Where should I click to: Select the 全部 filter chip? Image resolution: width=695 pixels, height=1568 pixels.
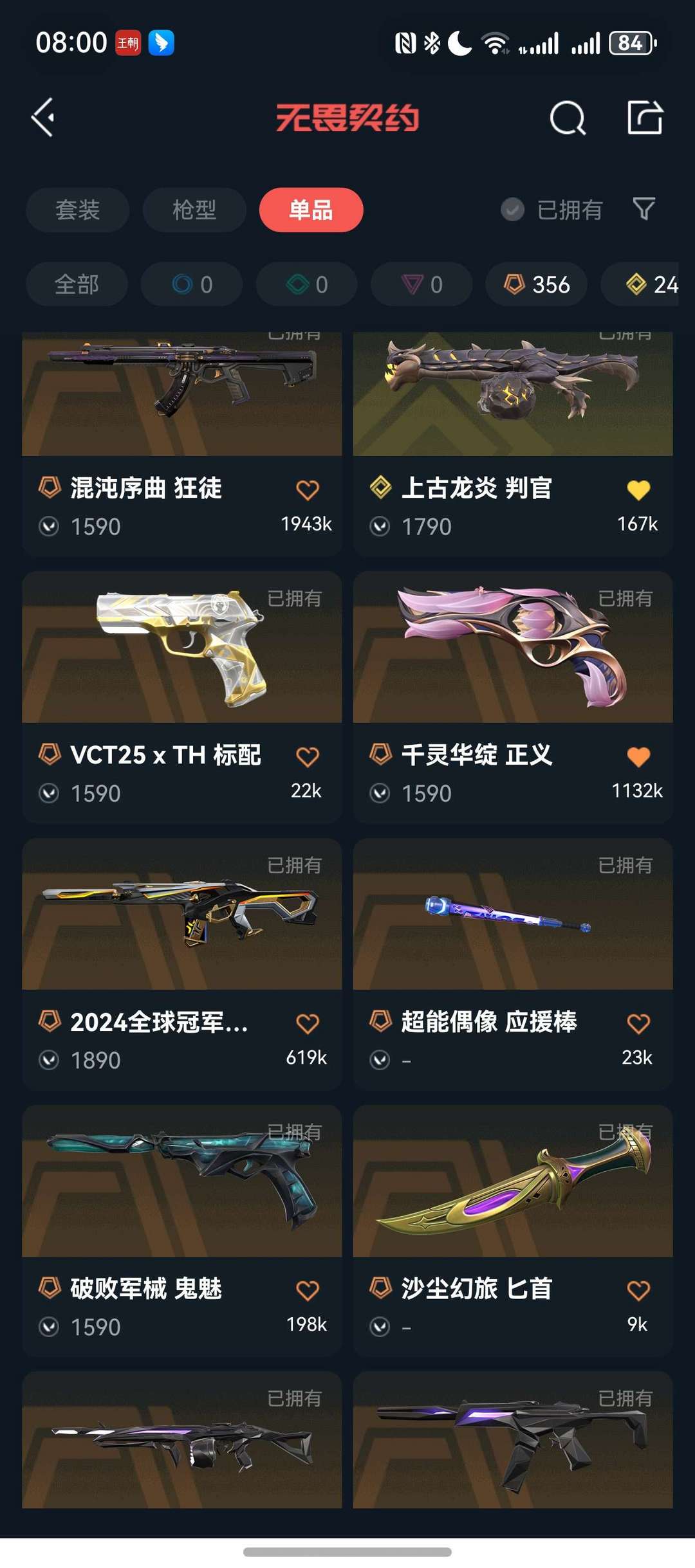(77, 284)
